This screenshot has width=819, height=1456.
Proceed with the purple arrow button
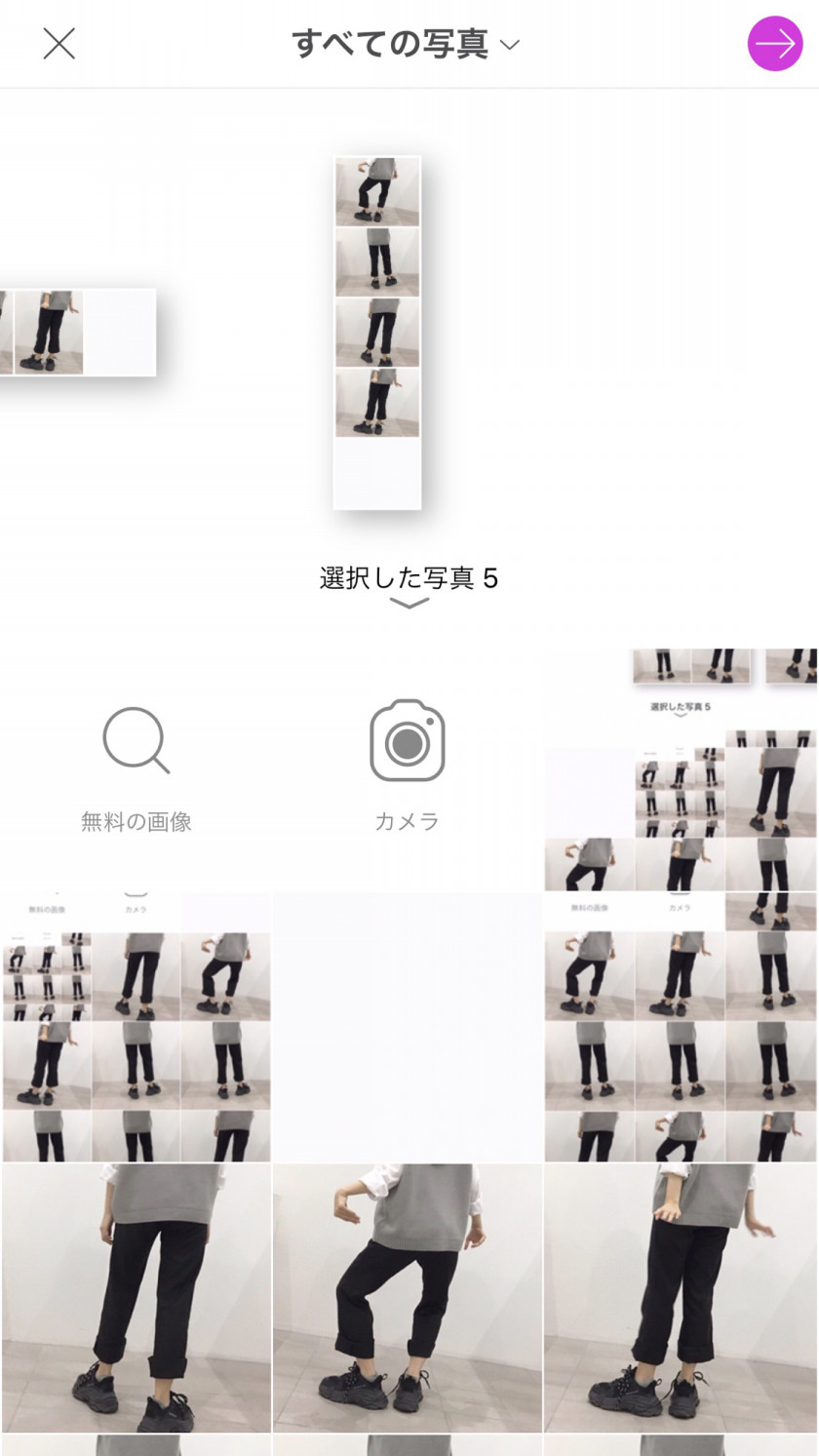pos(775,44)
